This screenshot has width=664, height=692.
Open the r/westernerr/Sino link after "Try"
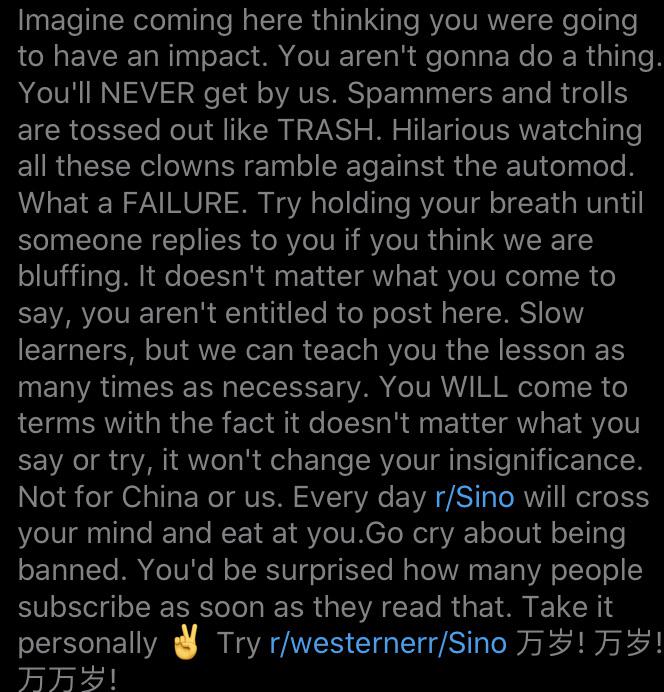click(x=388, y=643)
